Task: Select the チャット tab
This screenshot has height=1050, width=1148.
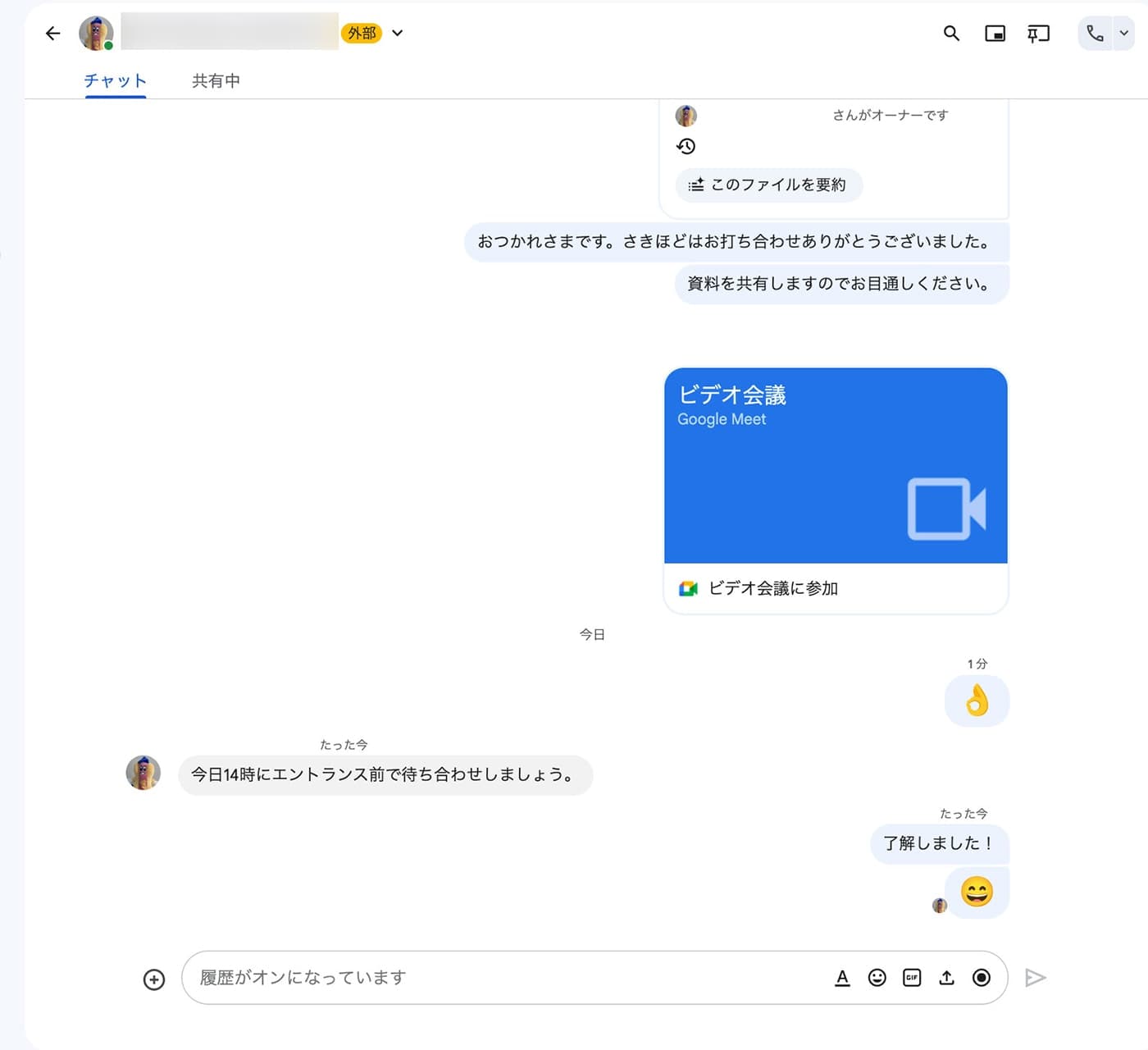Action: pyautogui.click(x=115, y=81)
